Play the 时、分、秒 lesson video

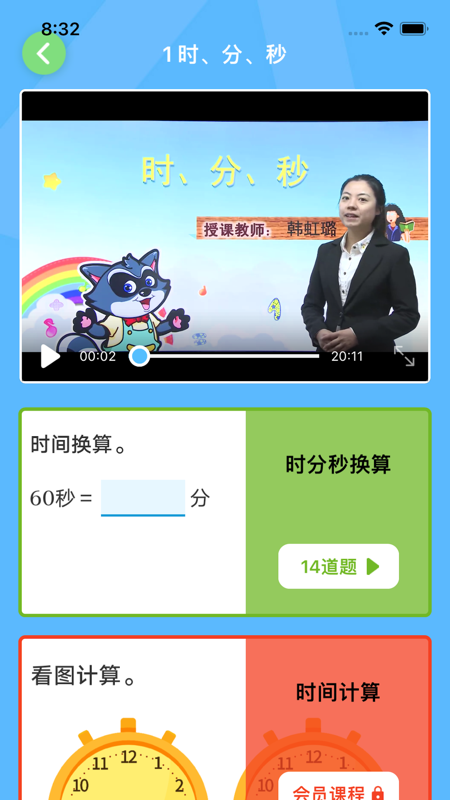(50, 356)
